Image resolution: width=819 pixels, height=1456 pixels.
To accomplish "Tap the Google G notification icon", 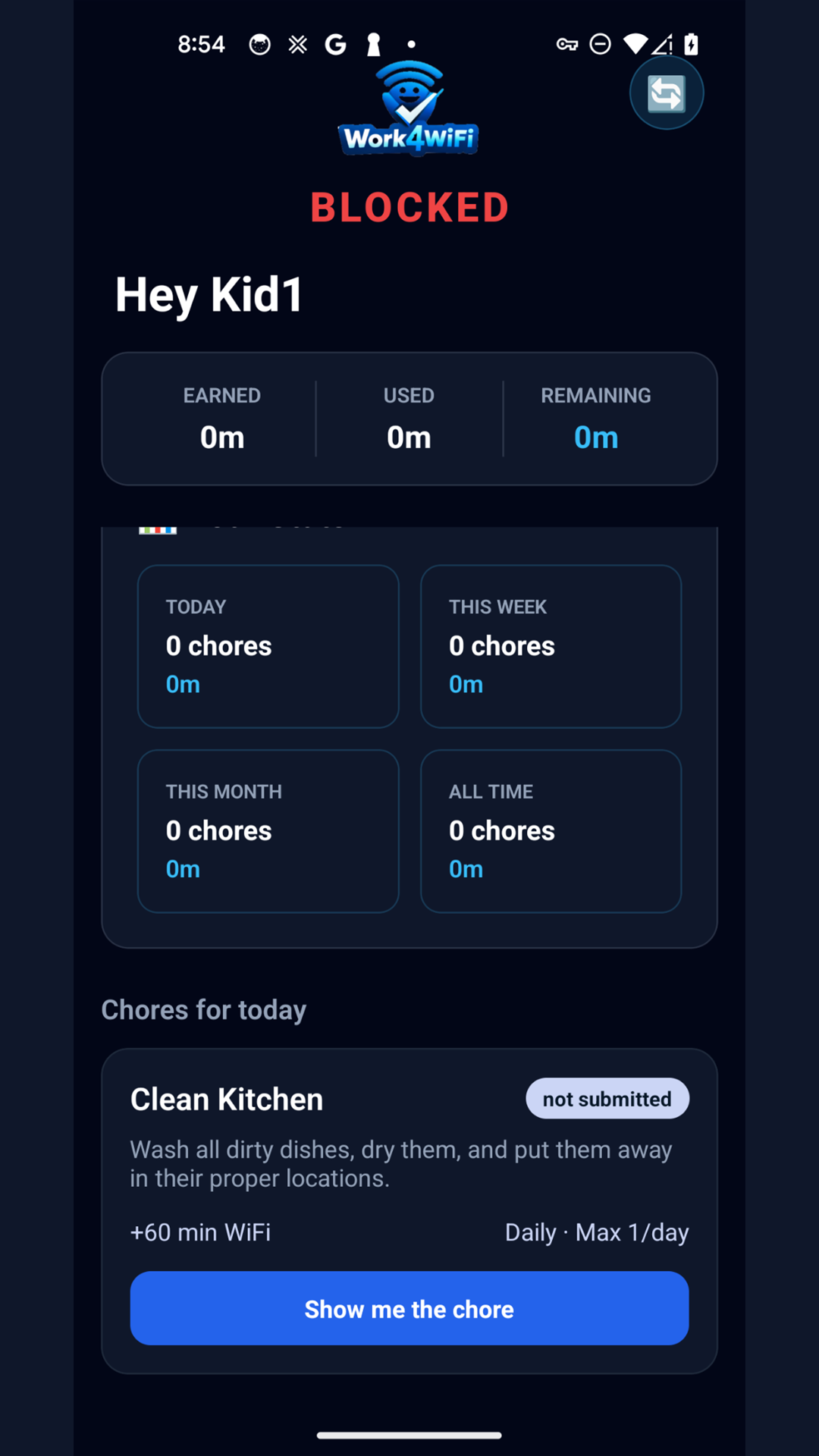I will 335,45.
